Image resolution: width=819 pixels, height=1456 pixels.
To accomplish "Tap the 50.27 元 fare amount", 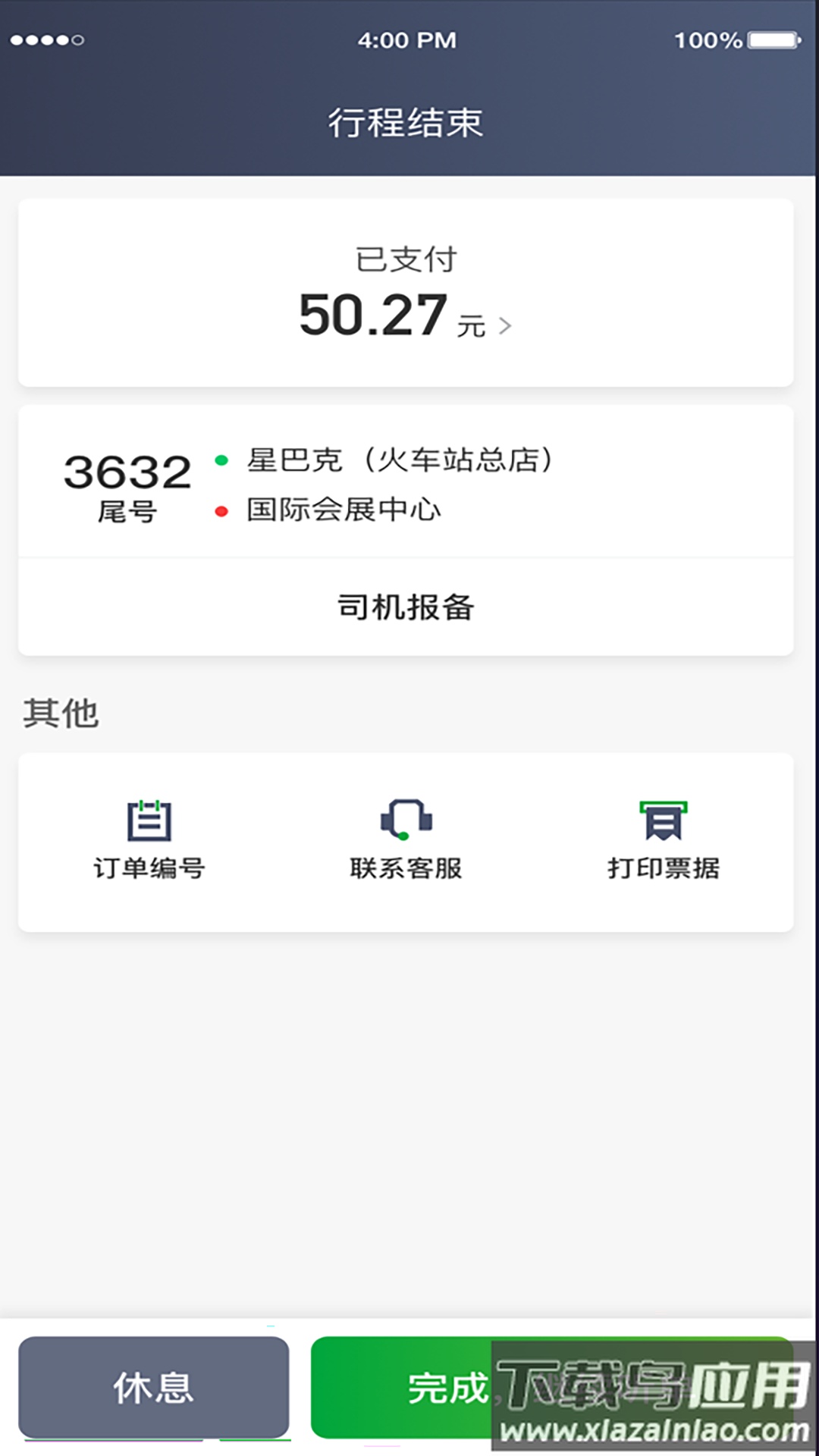I will tap(394, 318).
